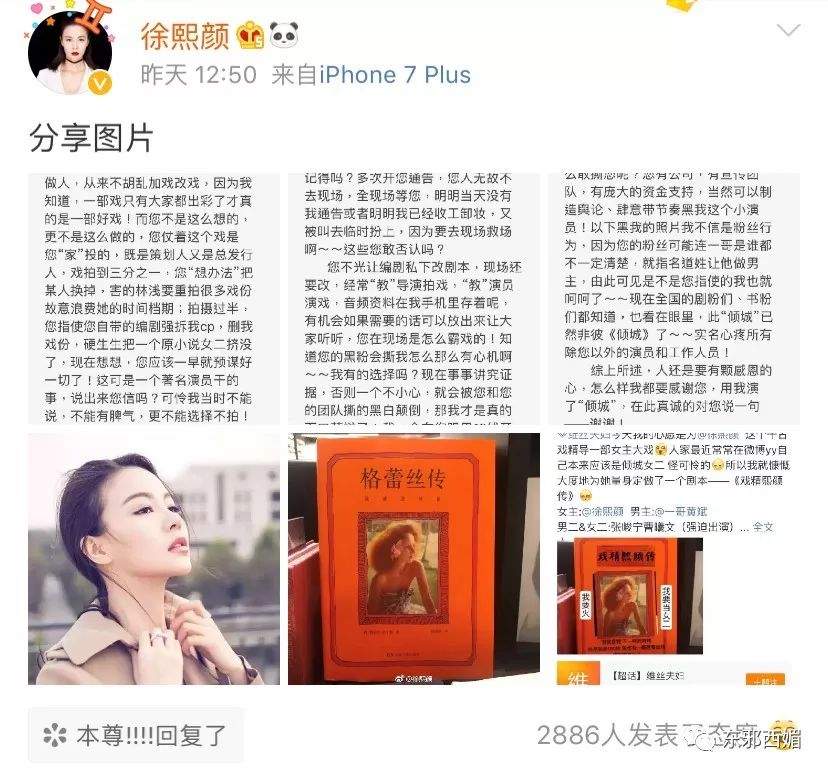Expand the post options chevron
Image resolution: width=828 pixels, height=775 pixels.
[788, 30]
